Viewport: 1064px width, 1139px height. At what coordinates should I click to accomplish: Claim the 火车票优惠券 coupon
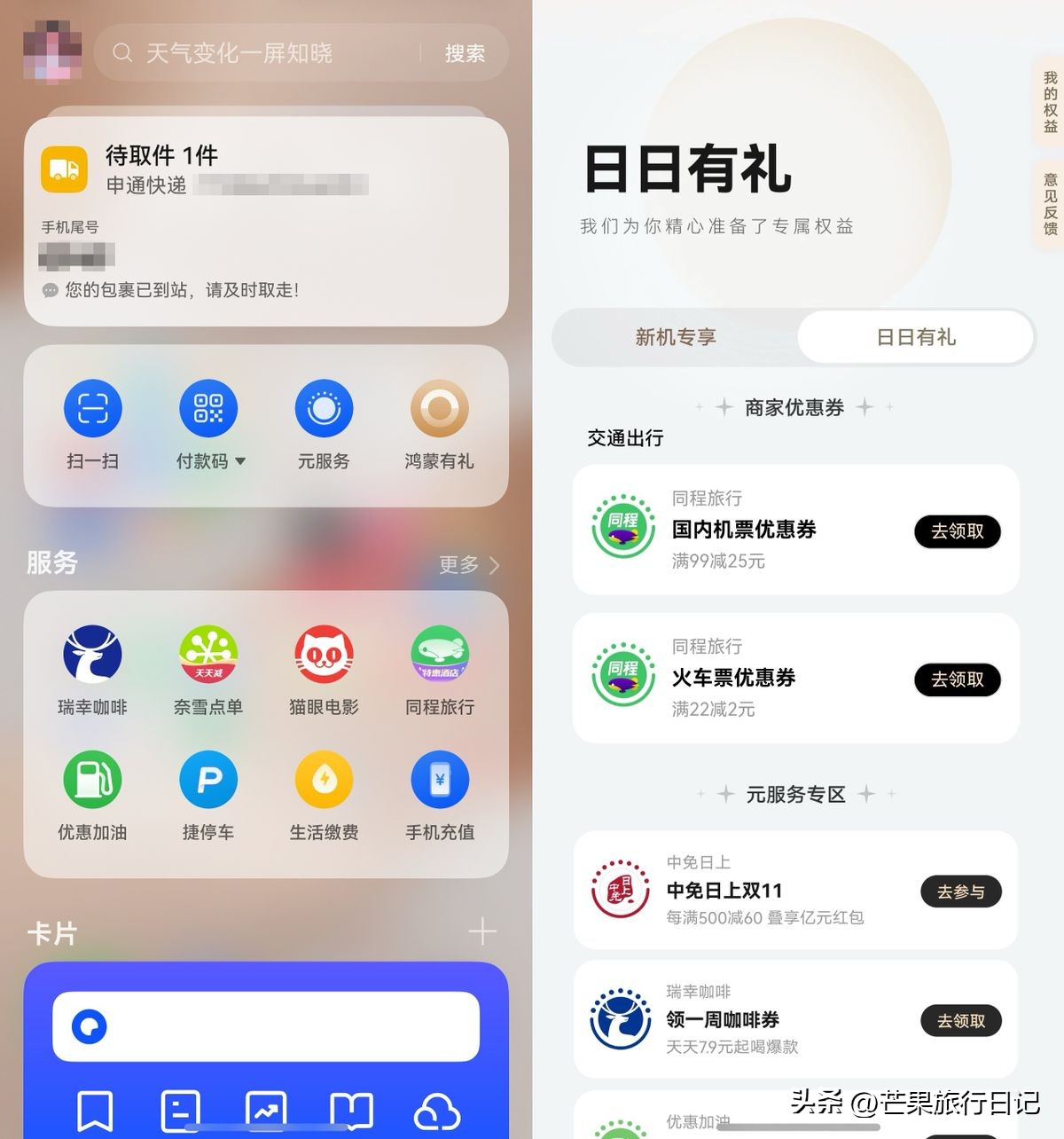(957, 679)
